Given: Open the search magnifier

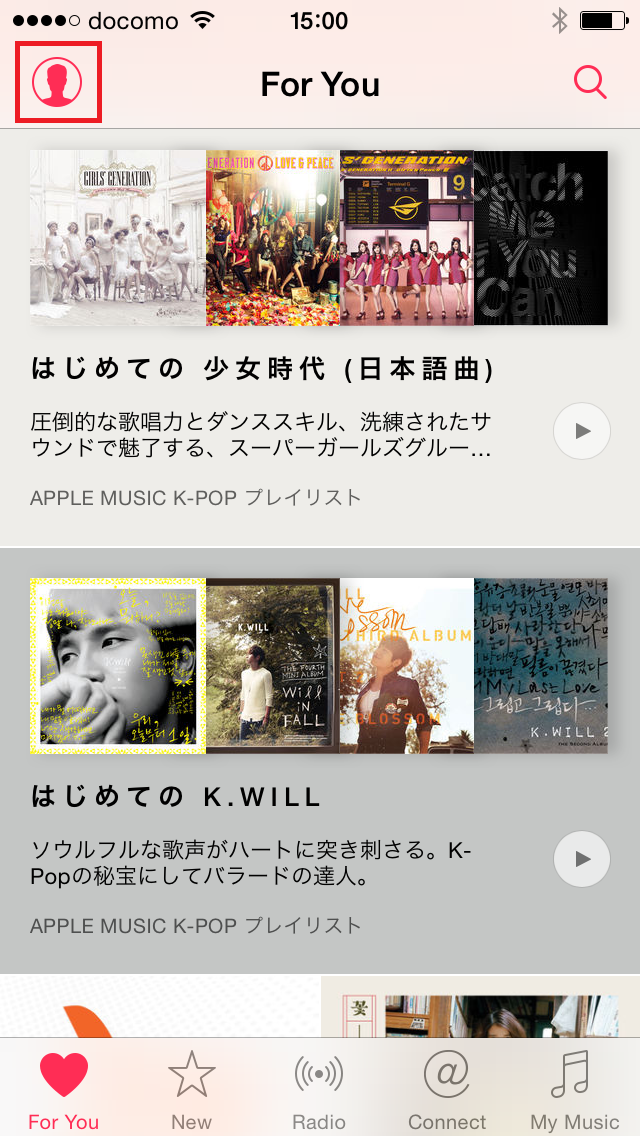Looking at the screenshot, I should 590,83.
